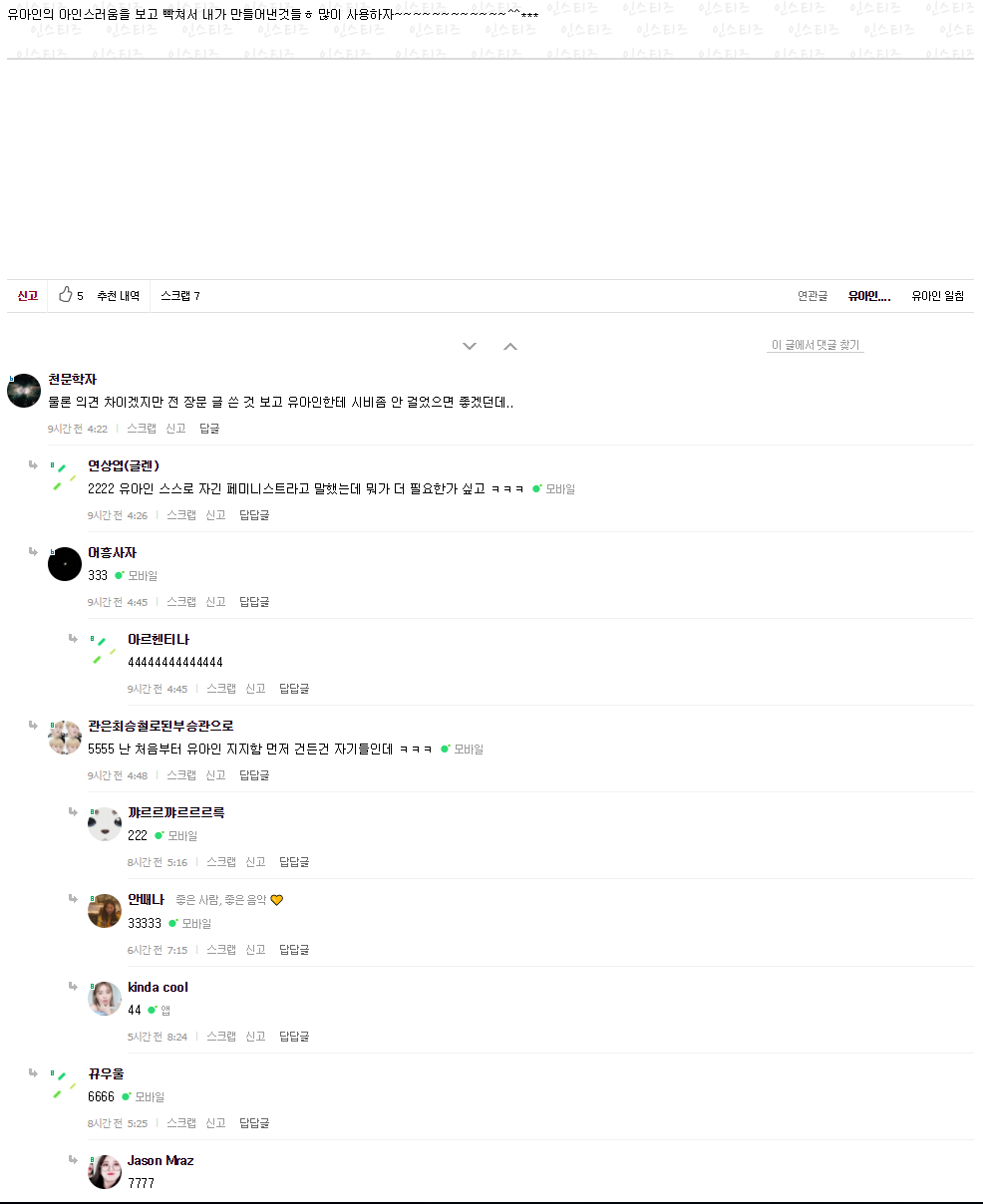Jump up with the up chevron
This screenshot has width=983, height=1204.
pyautogui.click(x=510, y=346)
